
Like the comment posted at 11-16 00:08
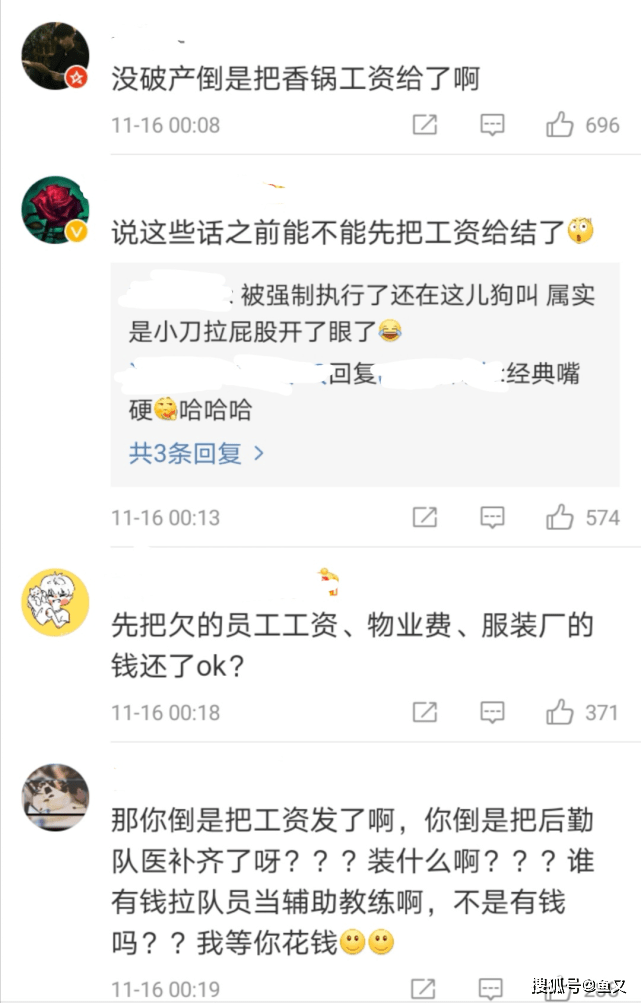coord(560,125)
